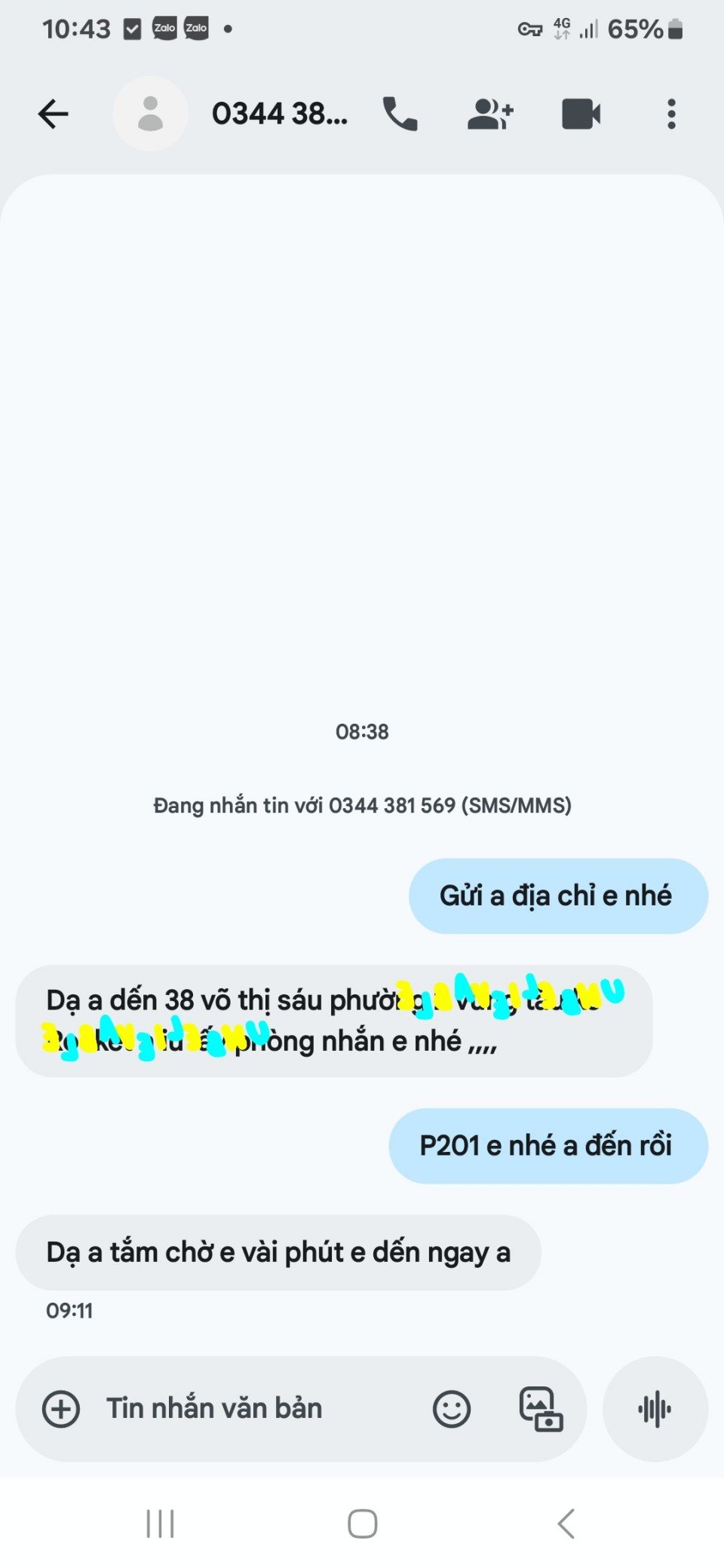
Task: Attach a photo from gallery or camera
Action: (541, 1409)
